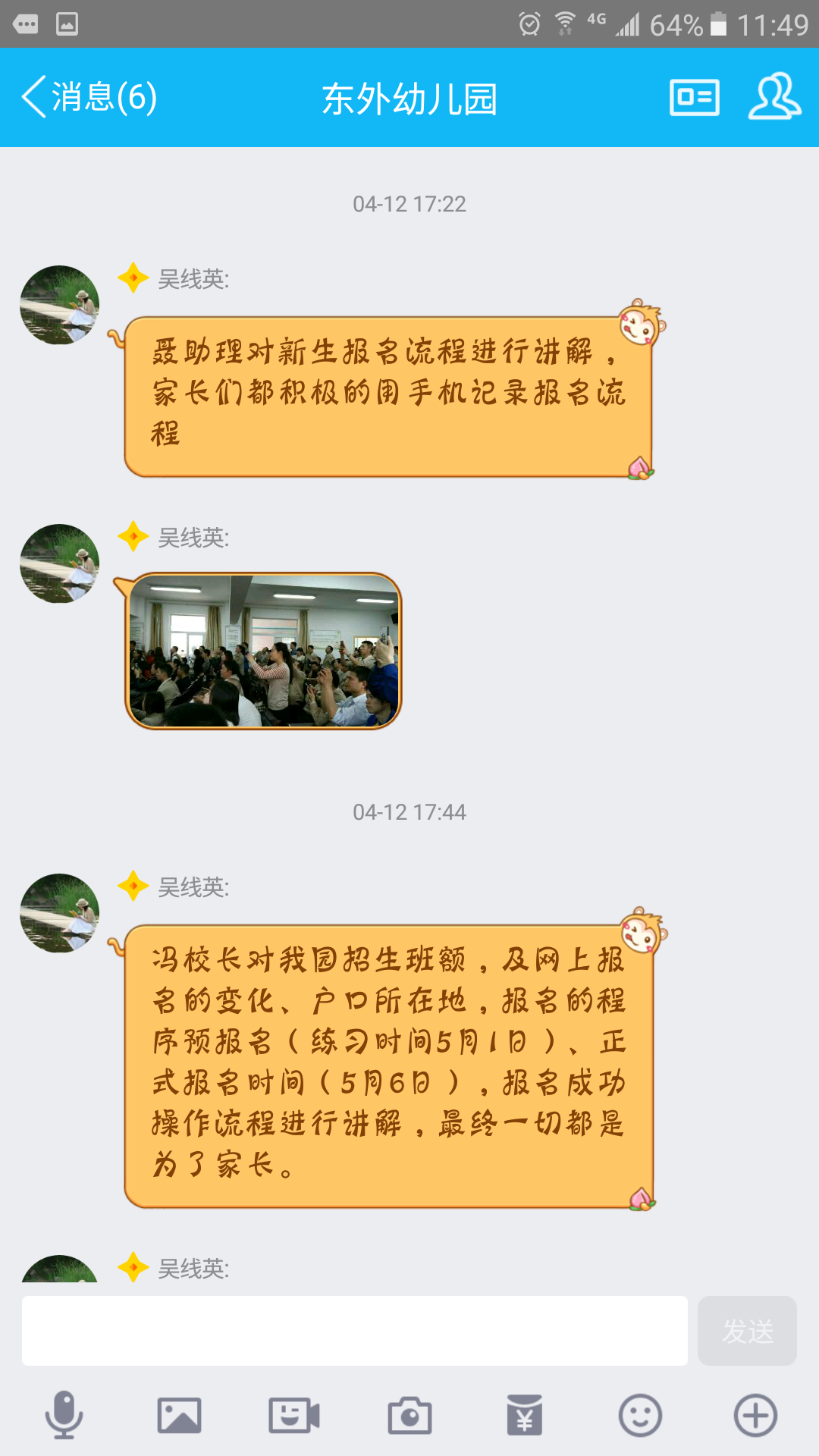Expand more options with the plus icon
This screenshot has width=819, height=1456.
[755, 1415]
